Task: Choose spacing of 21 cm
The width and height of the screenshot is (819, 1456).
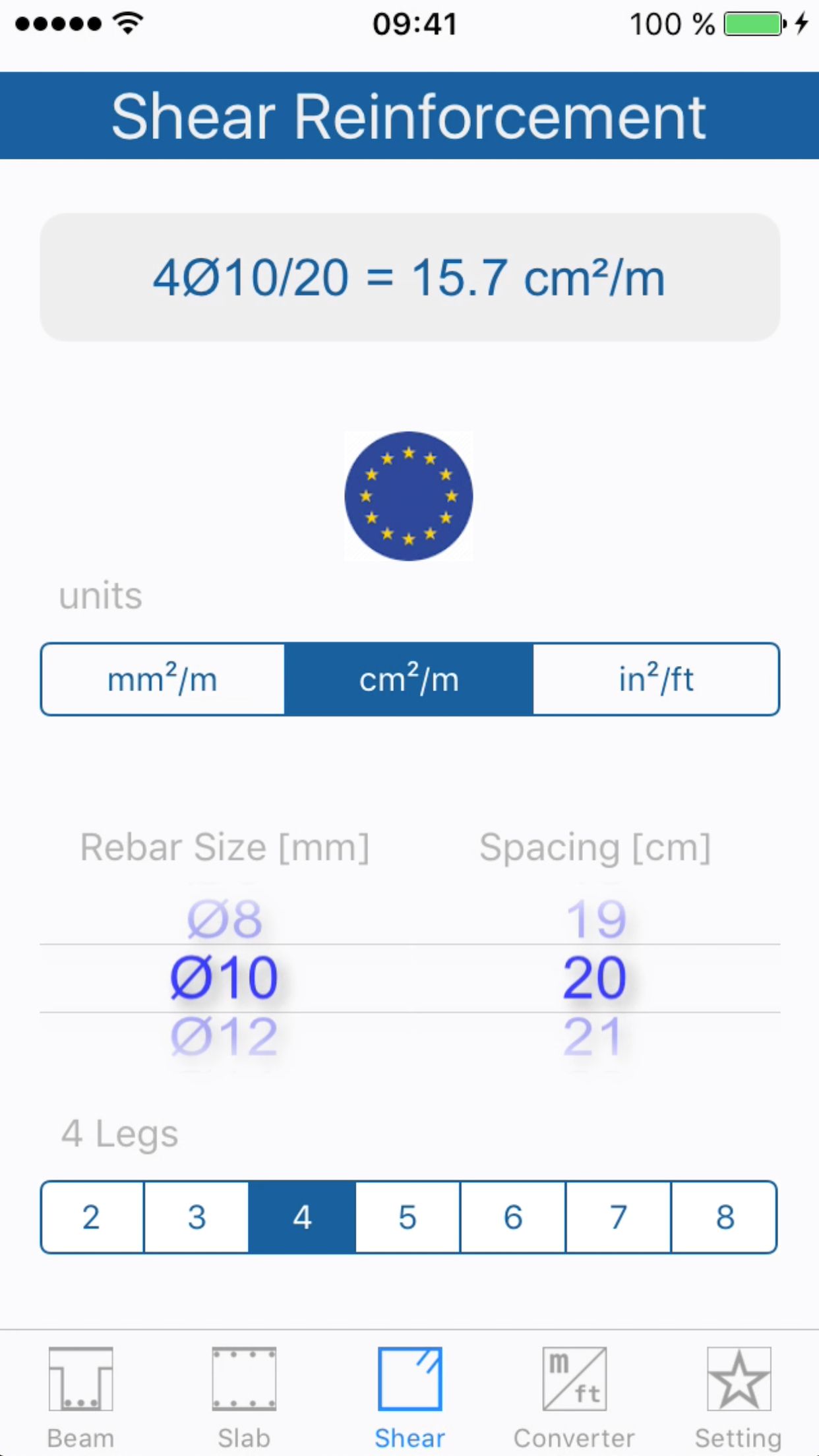Action: click(594, 1035)
